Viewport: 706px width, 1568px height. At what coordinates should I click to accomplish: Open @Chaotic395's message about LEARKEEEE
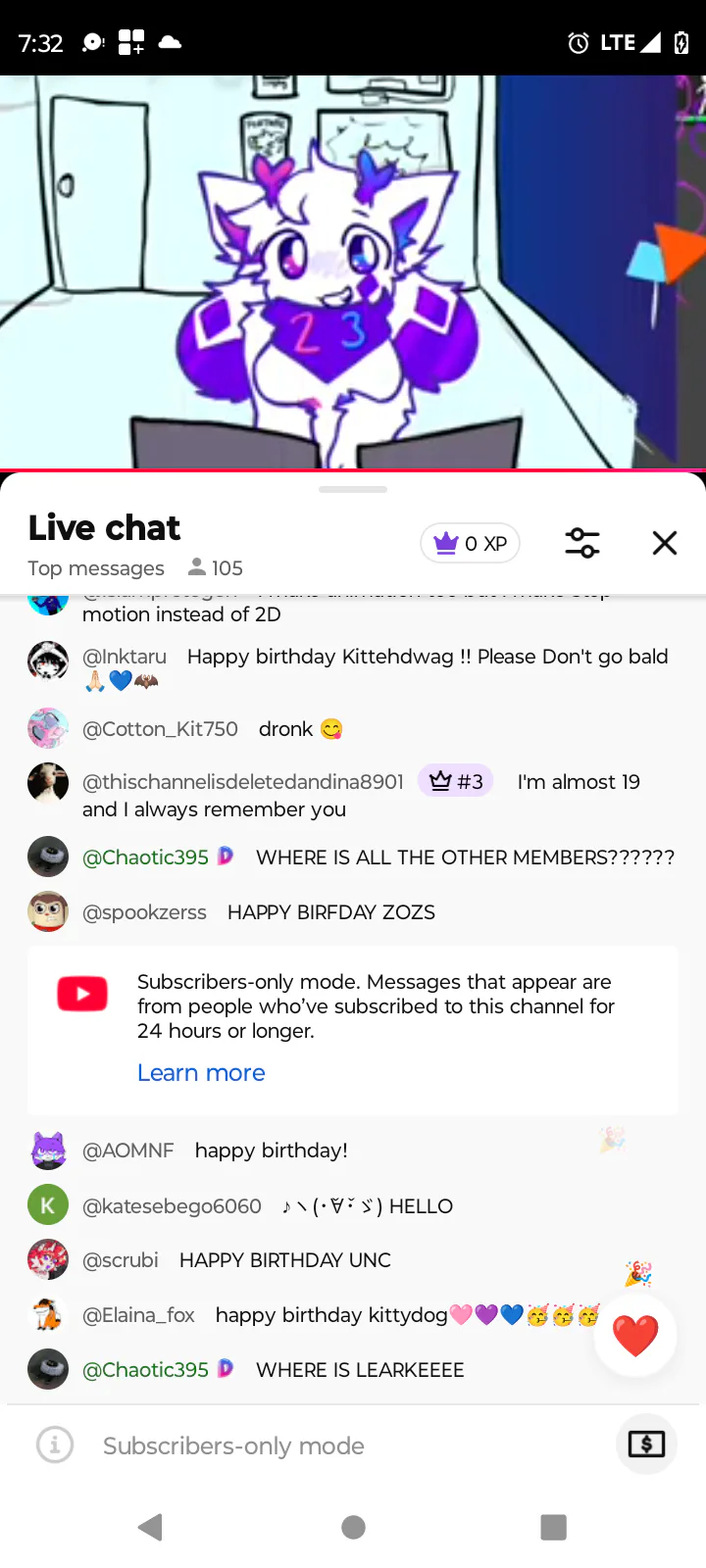(359, 1370)
